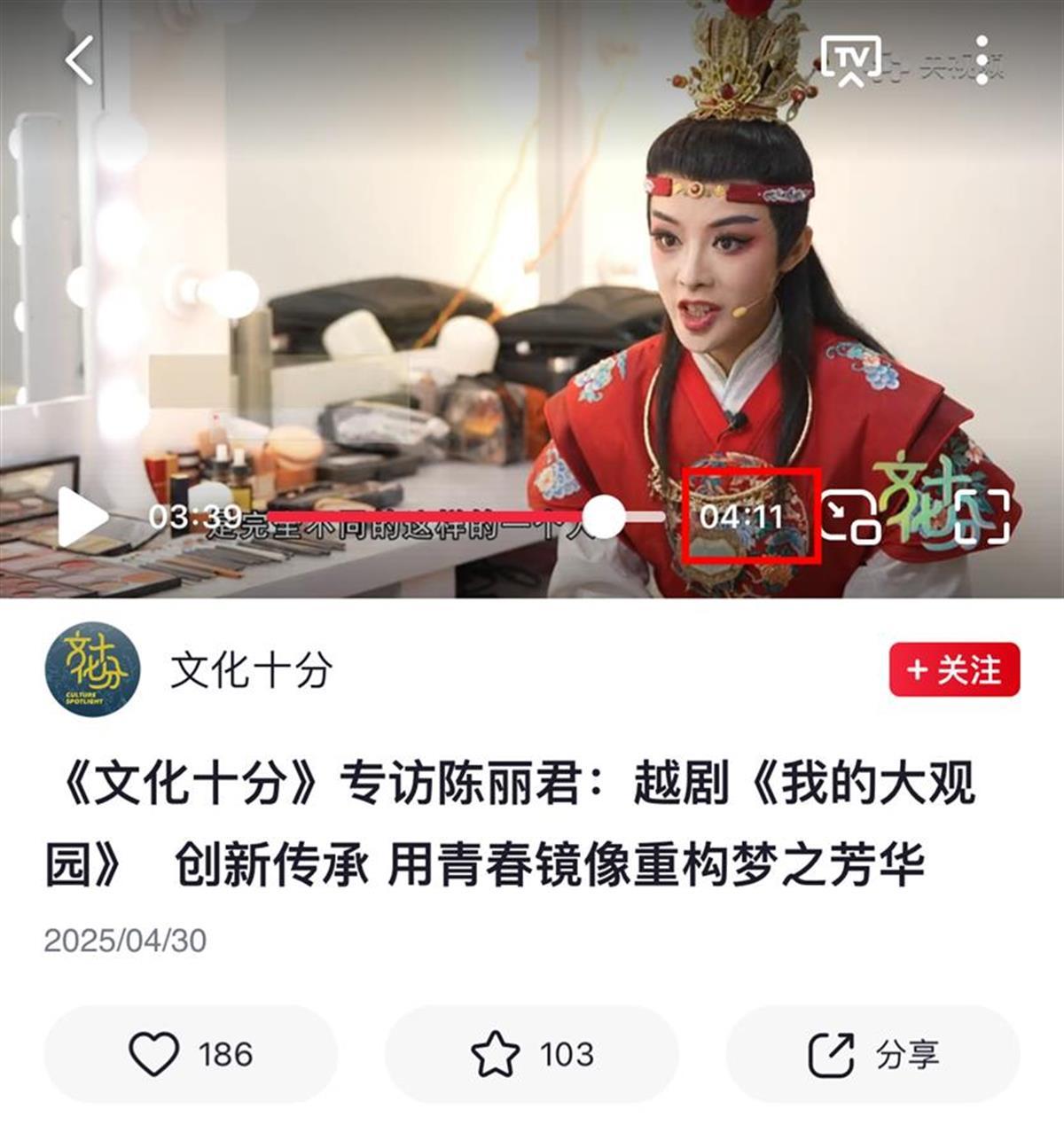The image size is (1064, 1148).
Task: Share the video via 分享
Action: 872,1054
